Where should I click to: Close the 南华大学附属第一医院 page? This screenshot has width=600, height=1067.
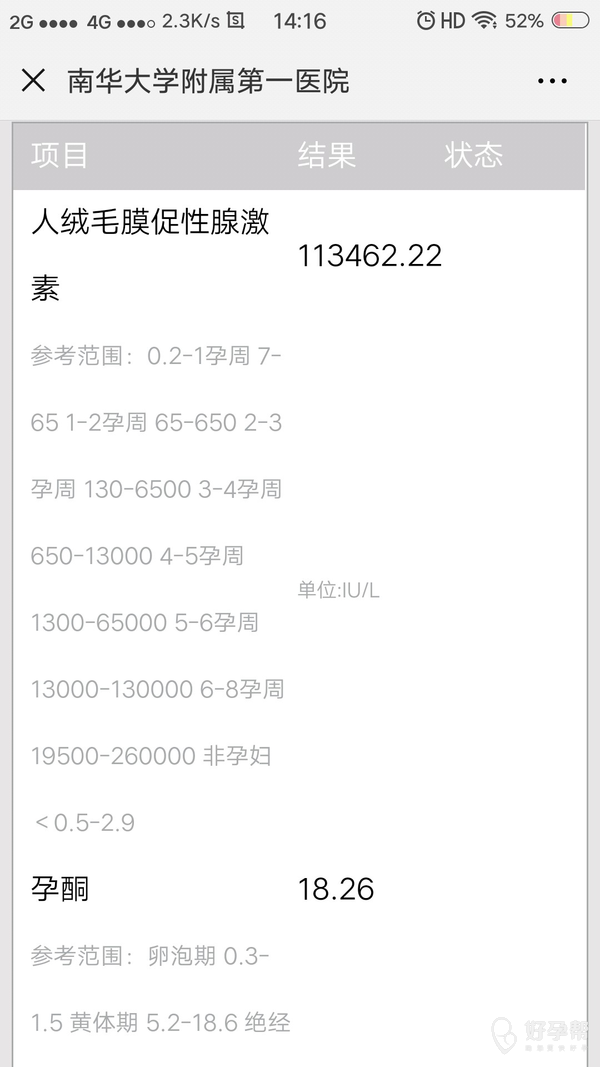tap(34, 81)
